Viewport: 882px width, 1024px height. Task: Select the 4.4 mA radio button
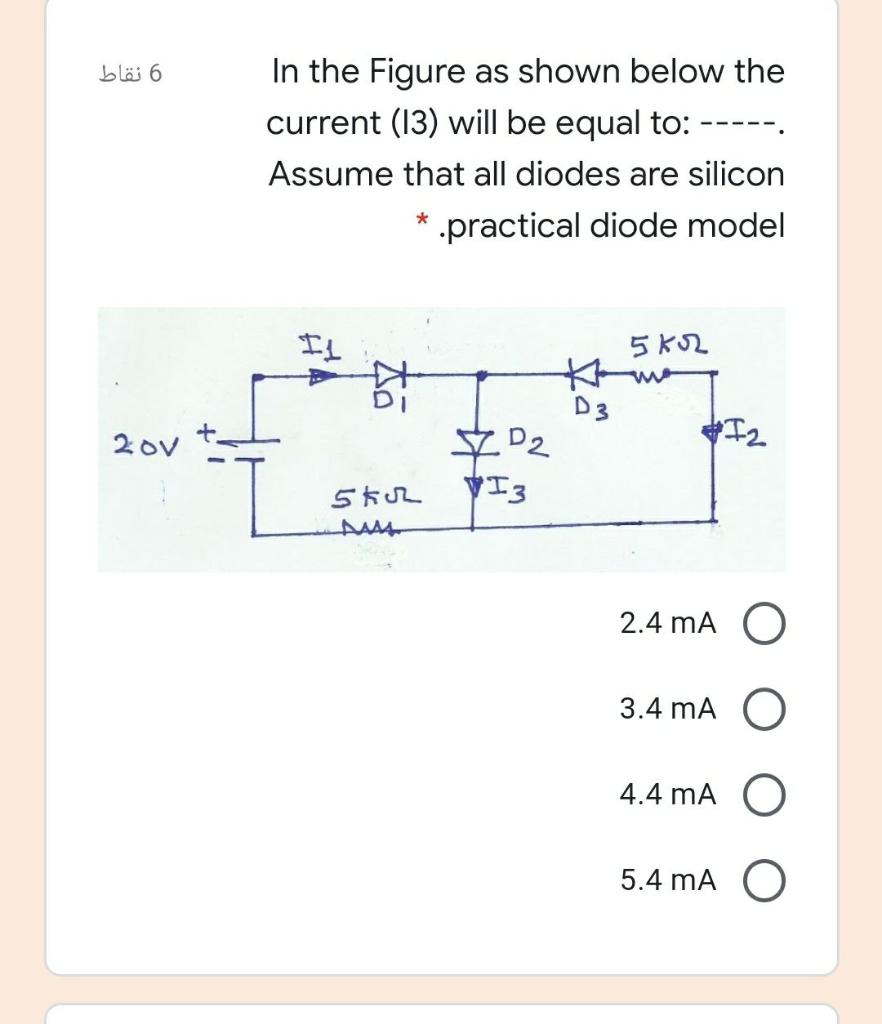click(764, 795)
